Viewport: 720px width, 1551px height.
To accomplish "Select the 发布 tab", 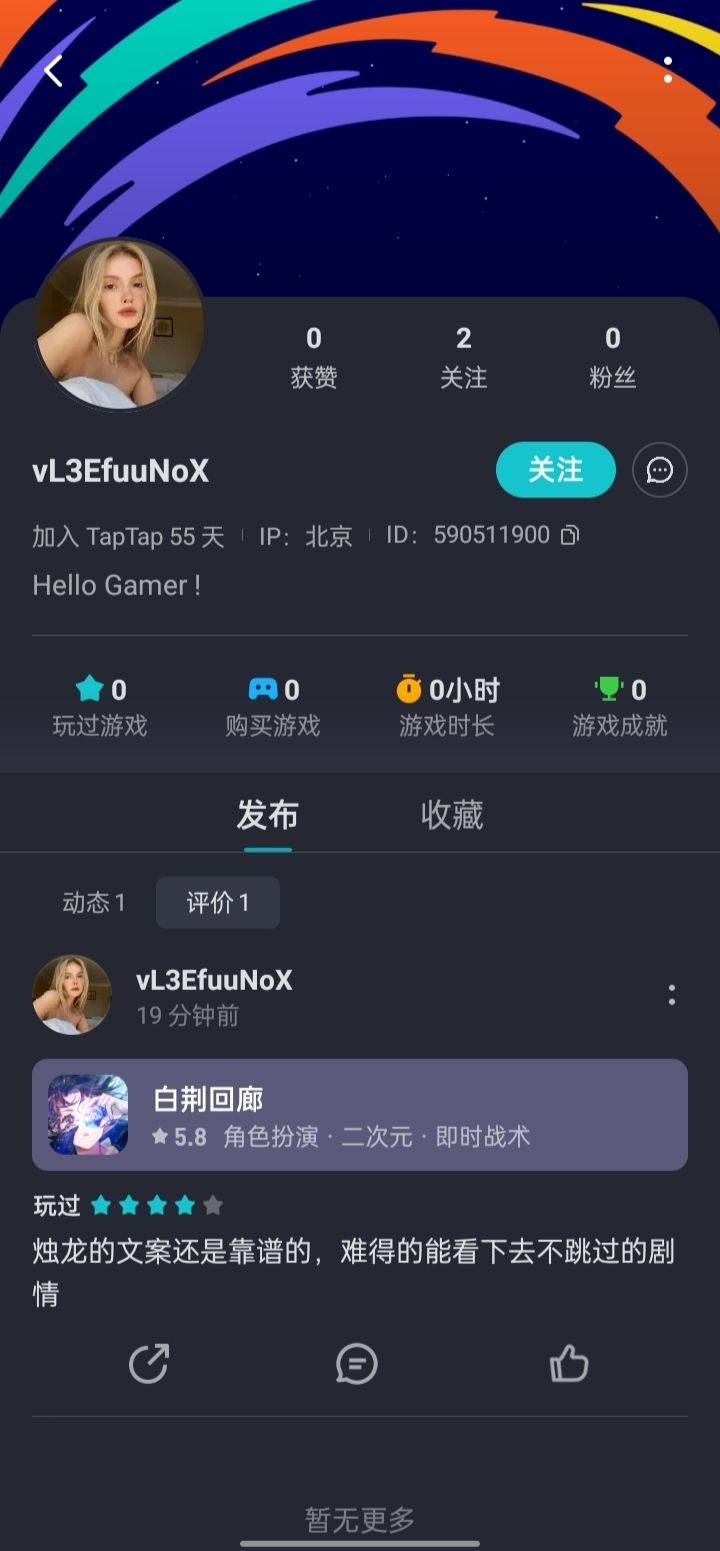I will (x=267, y=816).
